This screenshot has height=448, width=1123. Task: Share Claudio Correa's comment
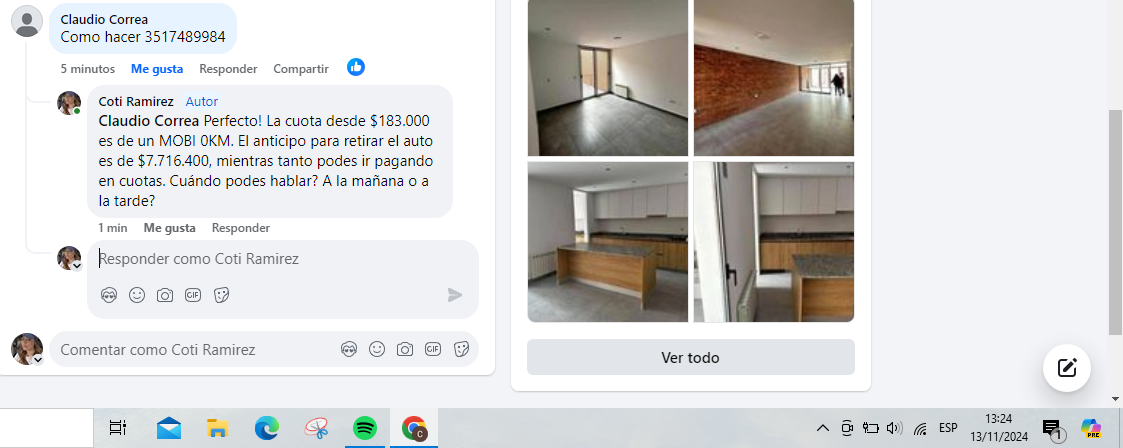pos(300,69)
